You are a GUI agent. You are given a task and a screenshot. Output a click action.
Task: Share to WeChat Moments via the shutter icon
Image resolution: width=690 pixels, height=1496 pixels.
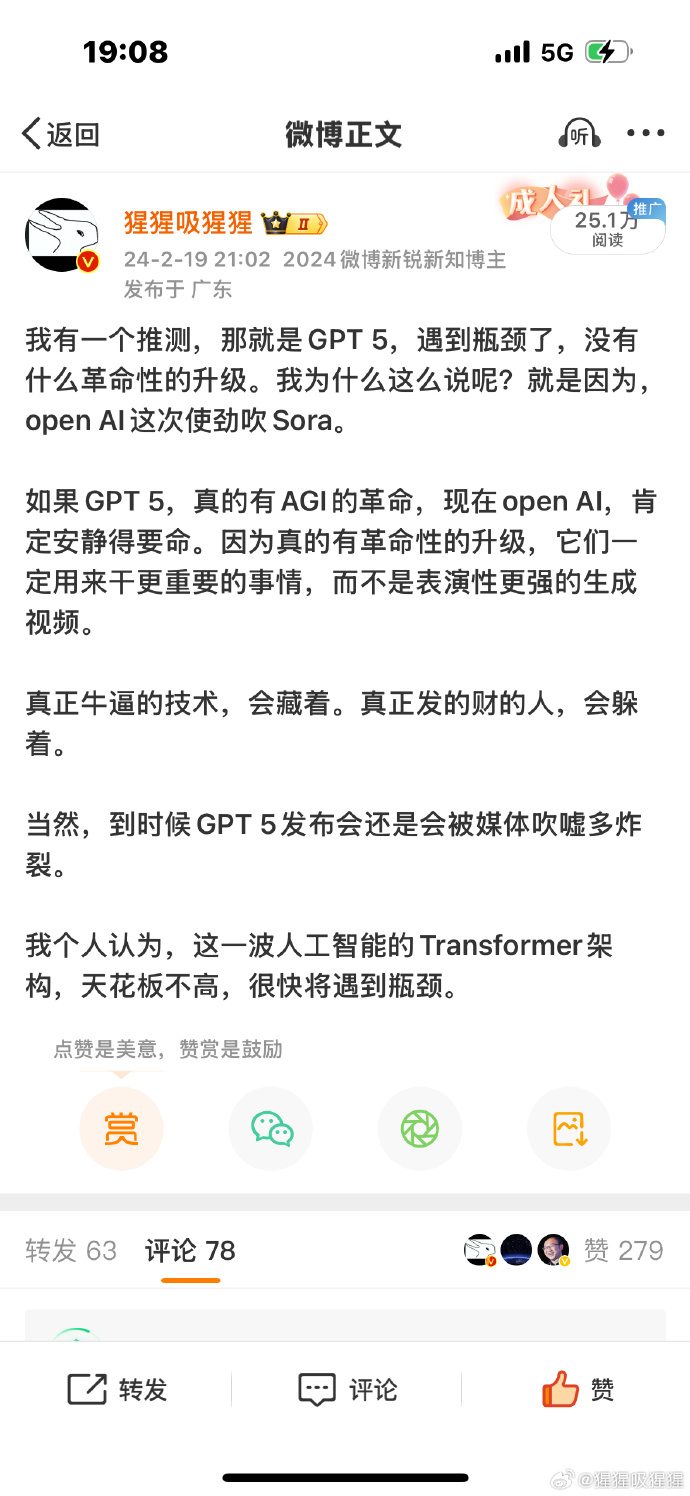(x=420, y=1128)
